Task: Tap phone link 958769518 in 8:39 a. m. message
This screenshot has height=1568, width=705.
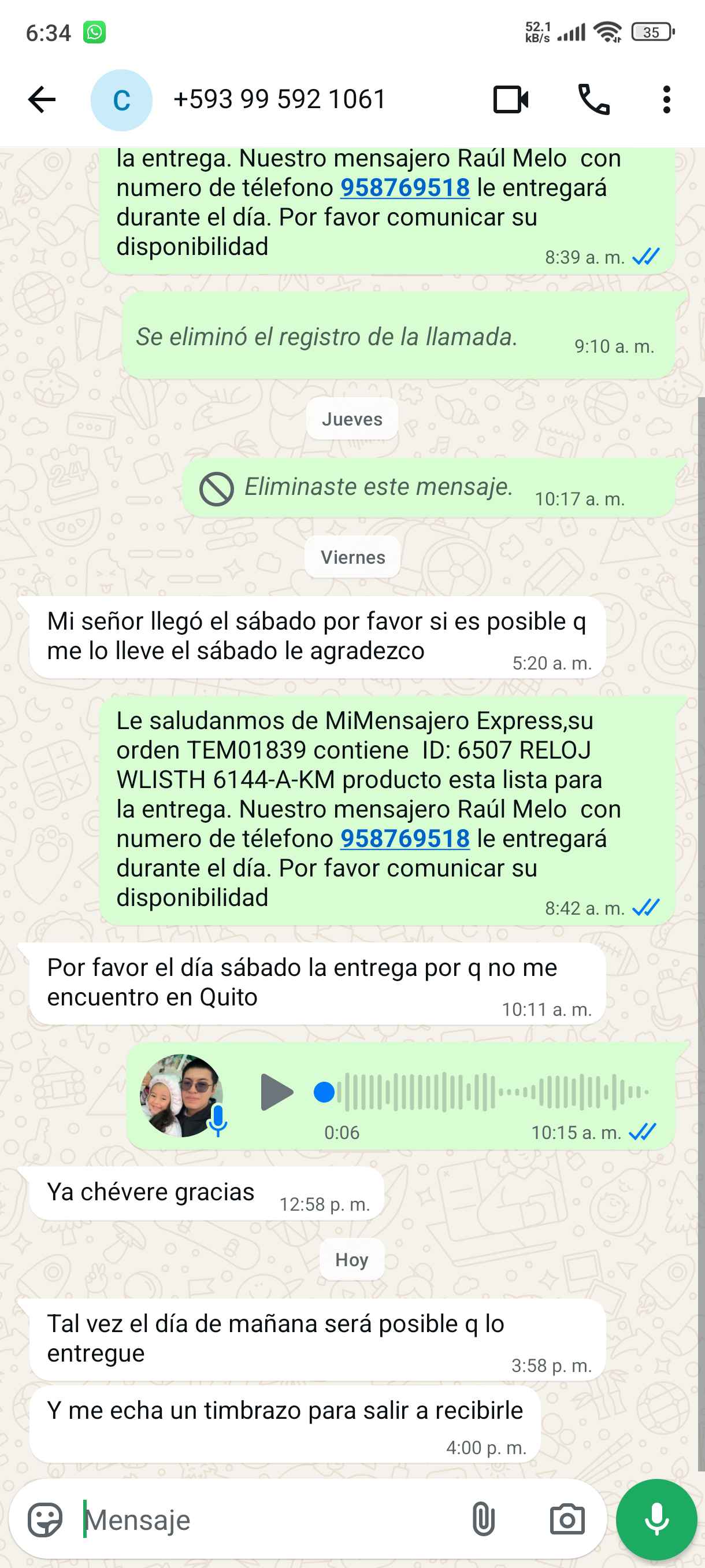Action: [405, 187]
